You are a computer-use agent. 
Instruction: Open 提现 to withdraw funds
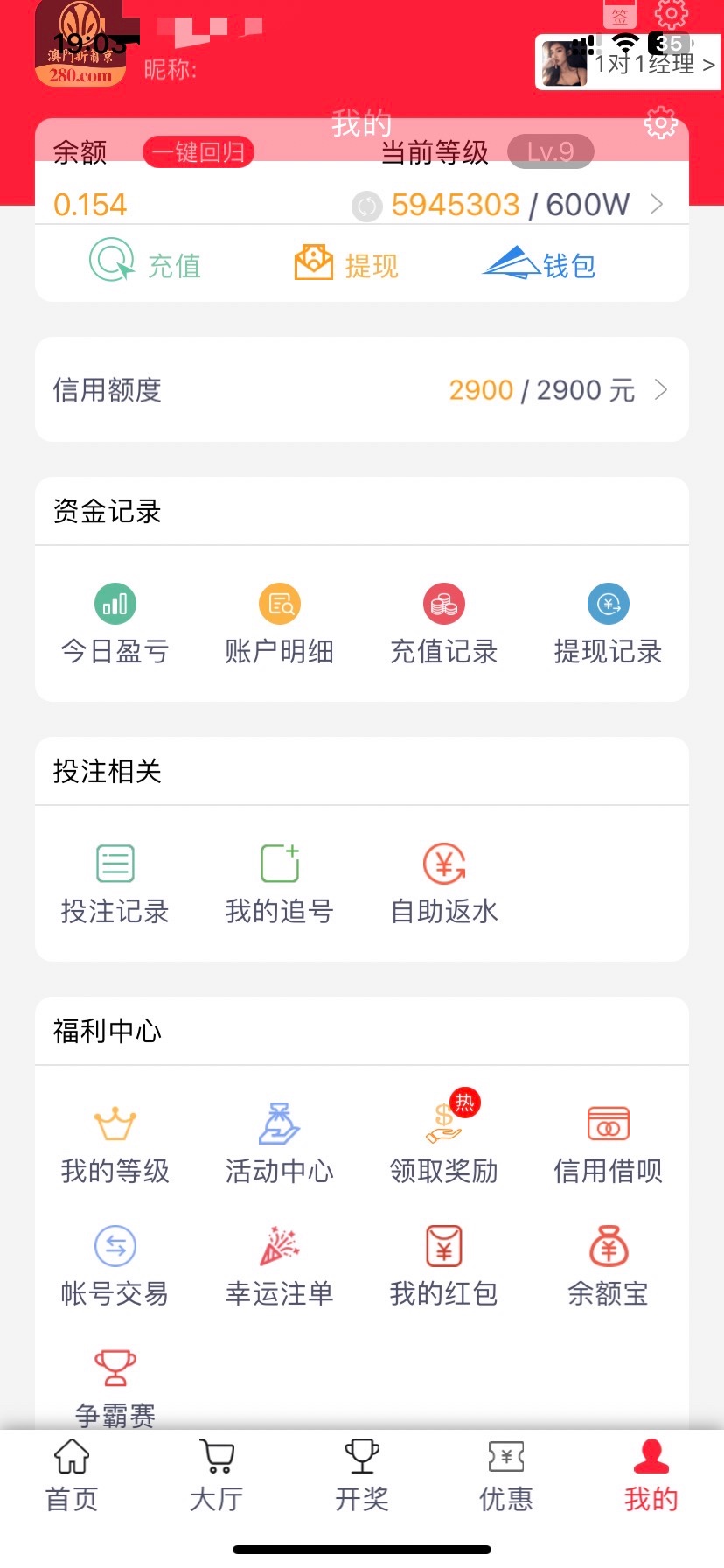(346, 262)
